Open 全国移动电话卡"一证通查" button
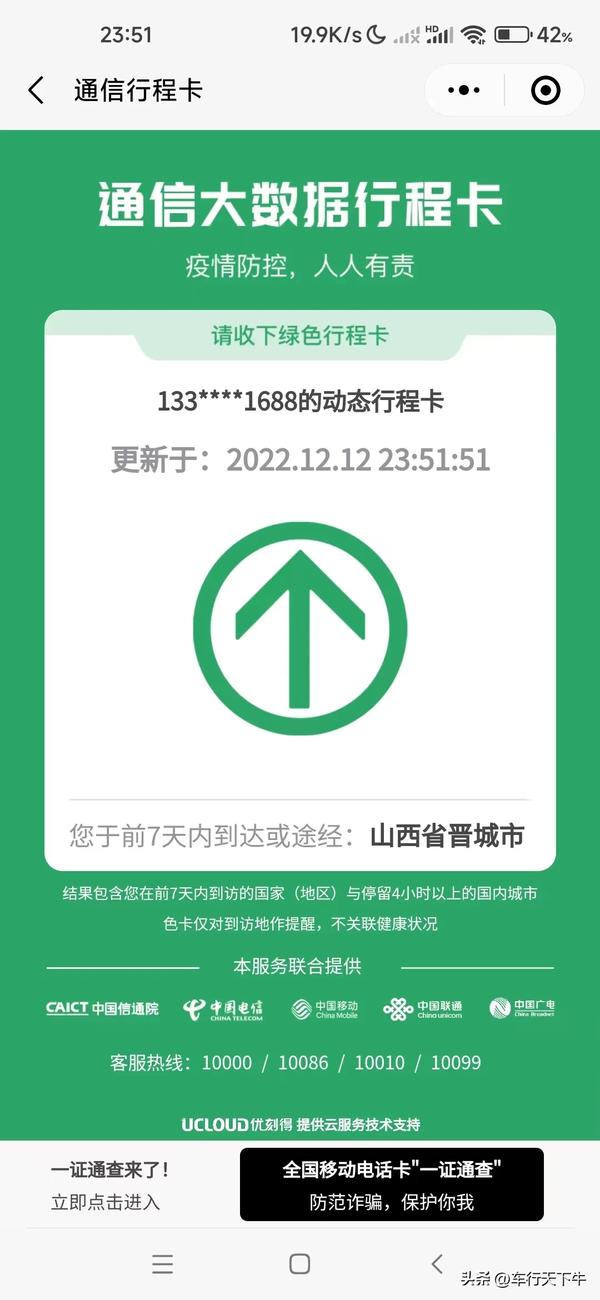600x1300 pixels. click(392, 1185)
